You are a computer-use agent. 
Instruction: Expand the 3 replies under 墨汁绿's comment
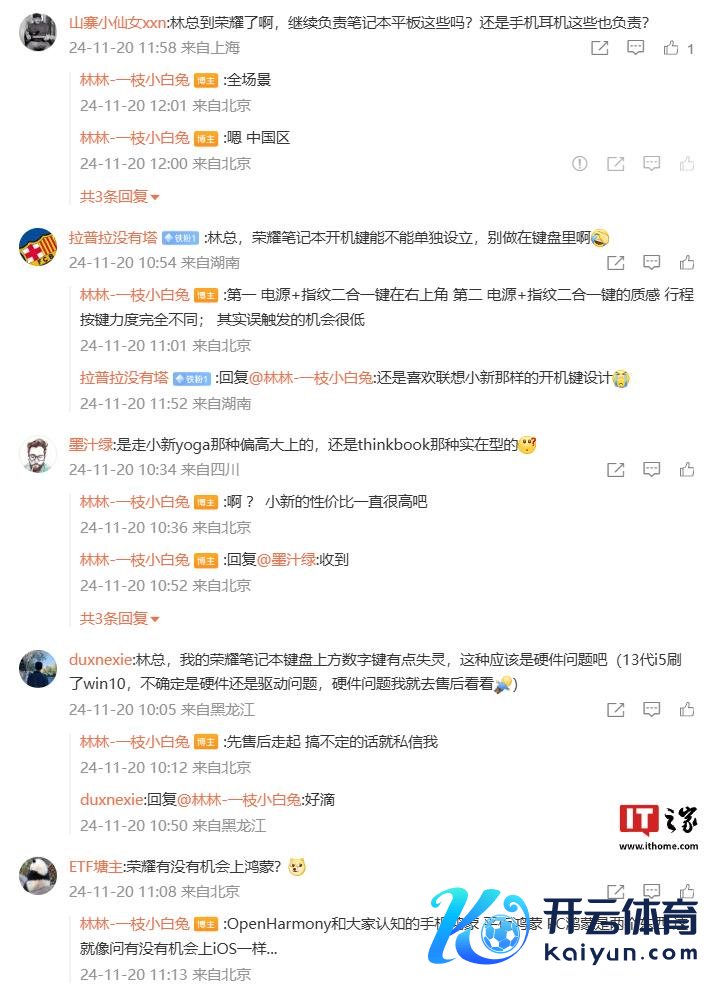point(120,618)
